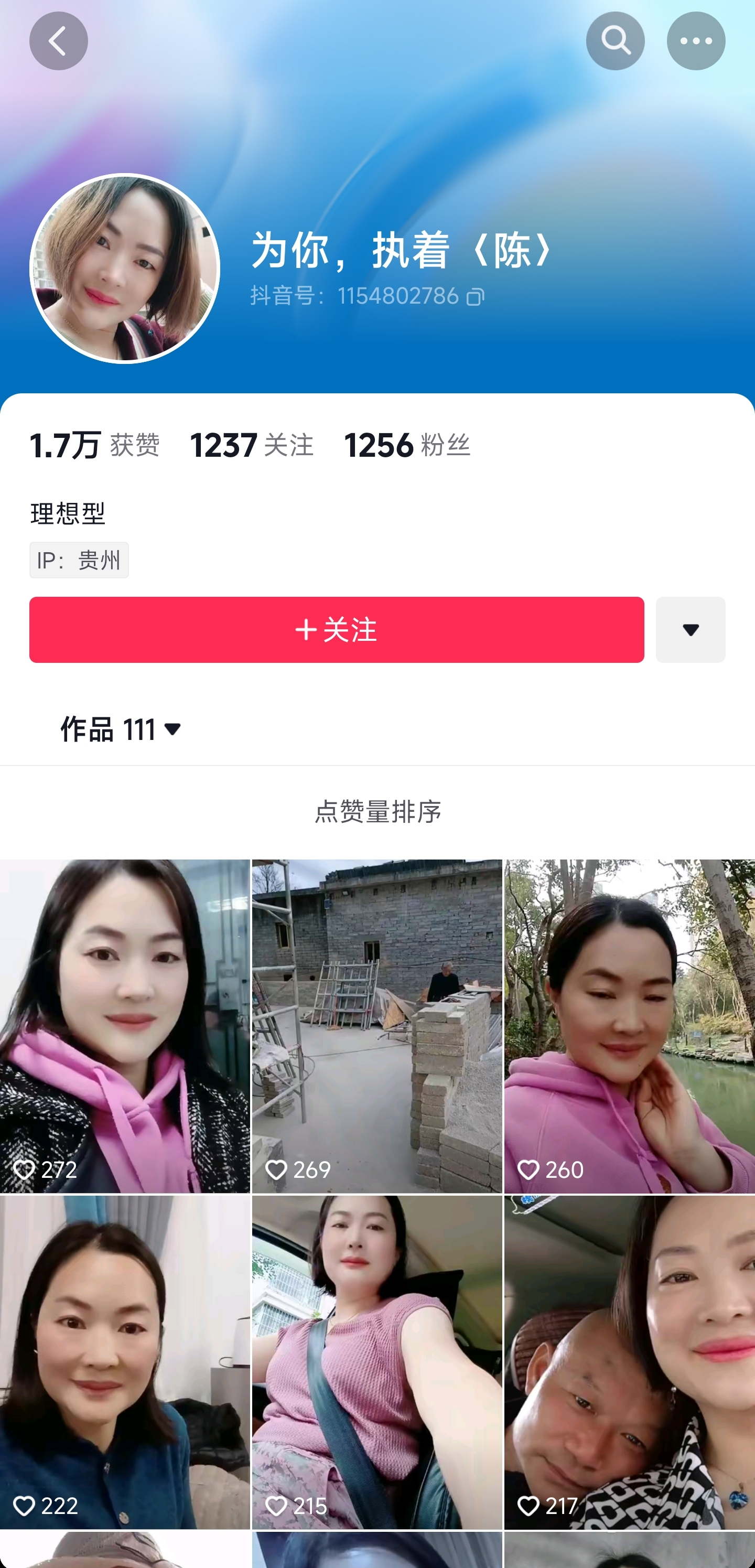
Task: View the 1256 粉丝 followers list
Action: [407, 445]
